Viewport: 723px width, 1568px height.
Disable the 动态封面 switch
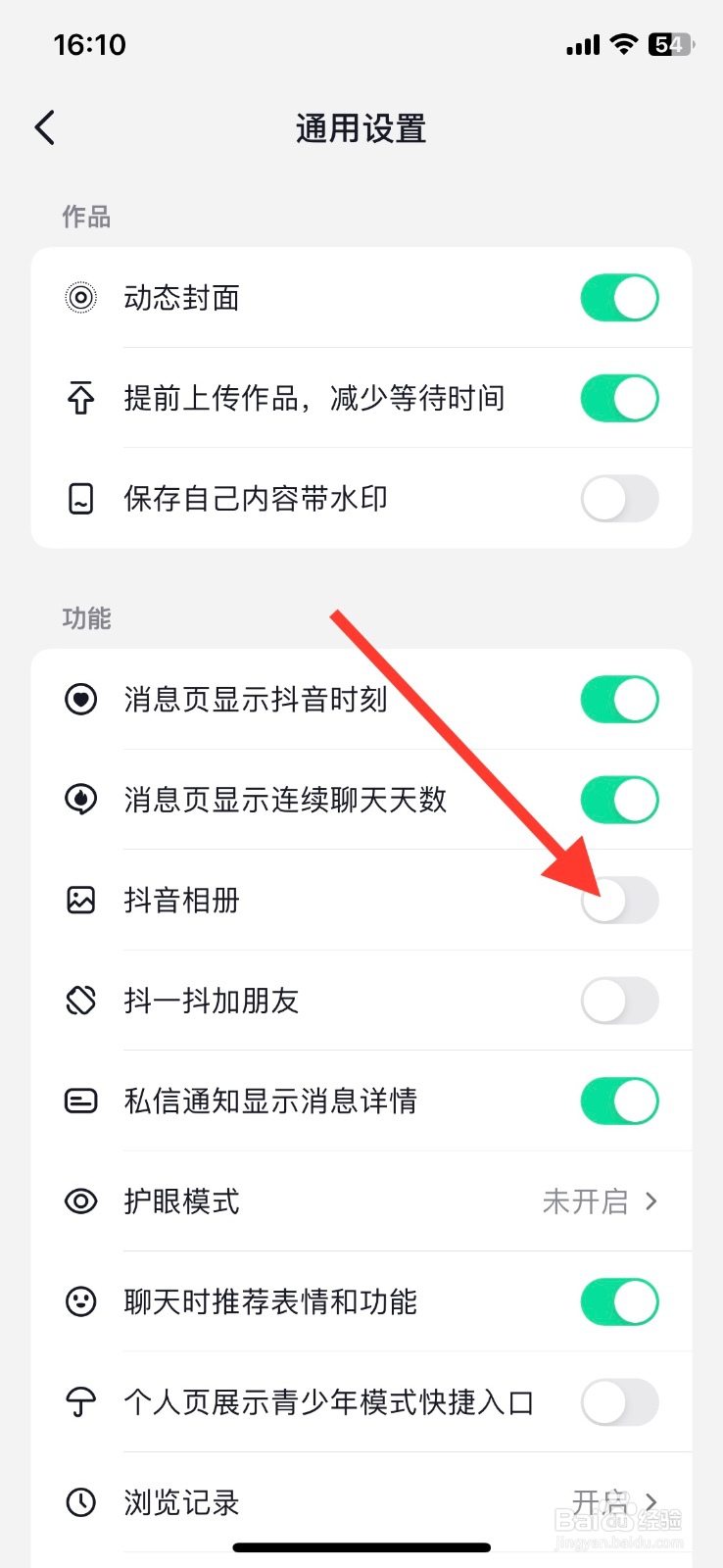click(x=619, y=297)
